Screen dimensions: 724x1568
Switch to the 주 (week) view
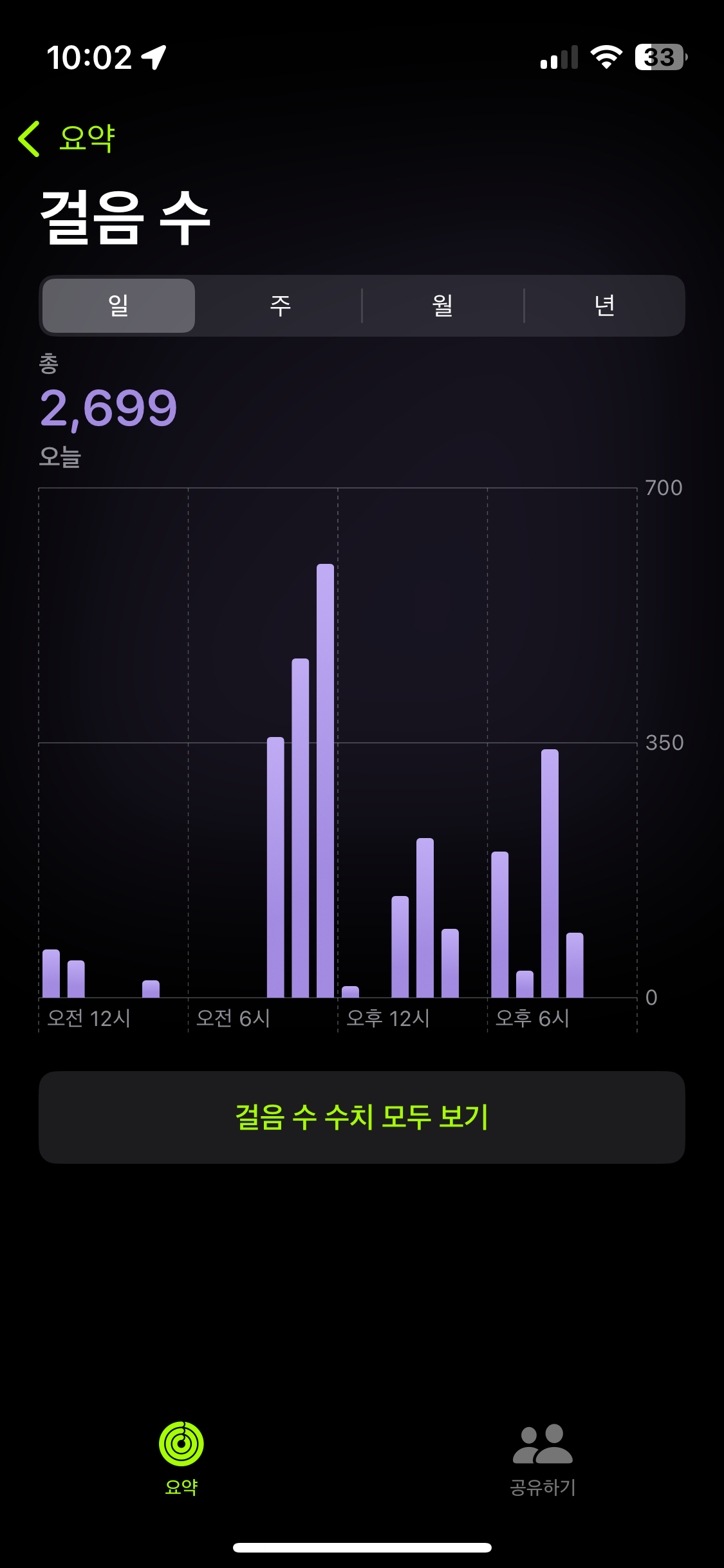pyautogui.click(x=280, y=306)
